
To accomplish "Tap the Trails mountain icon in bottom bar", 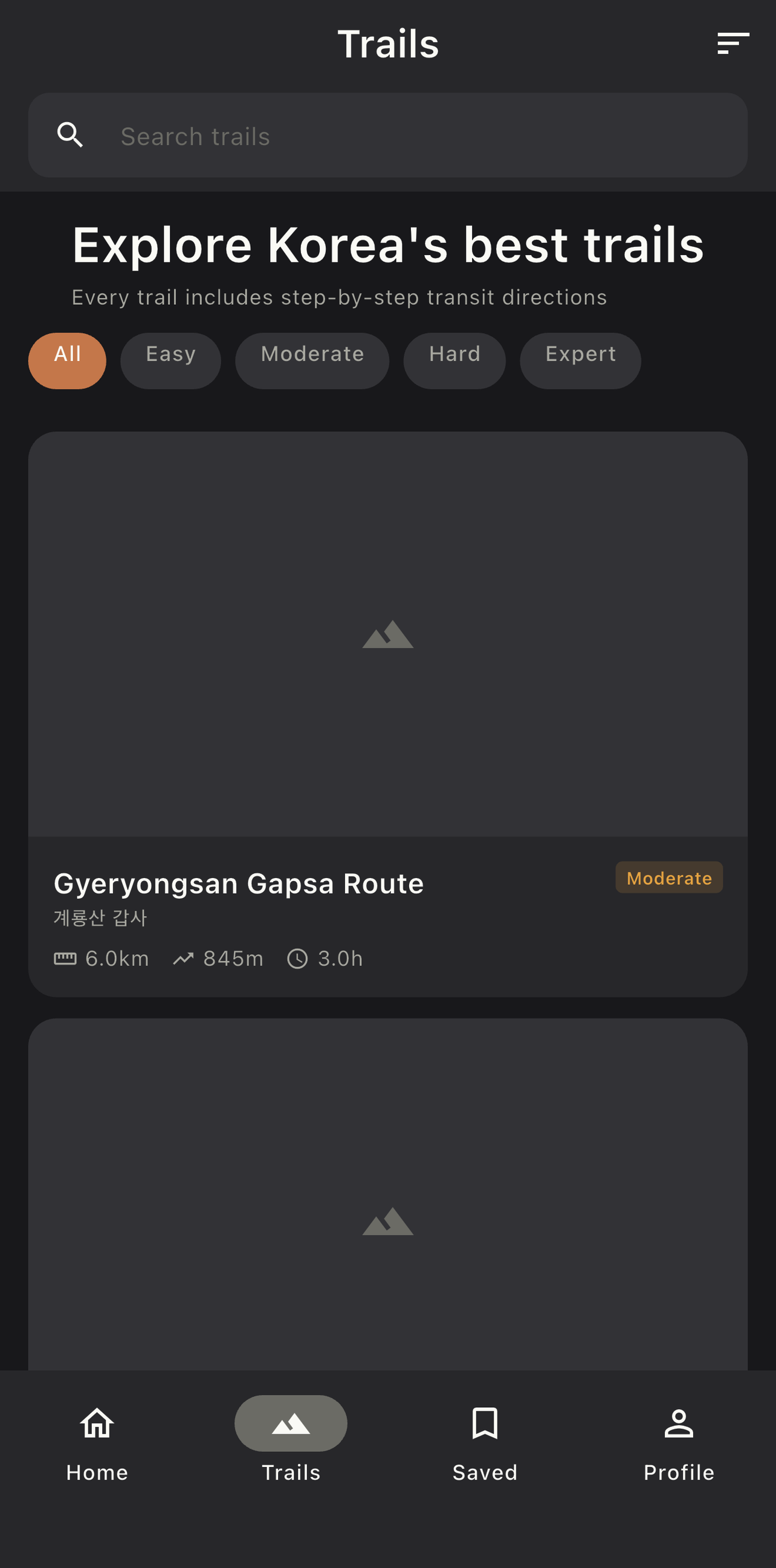I will coord(291,1422).
